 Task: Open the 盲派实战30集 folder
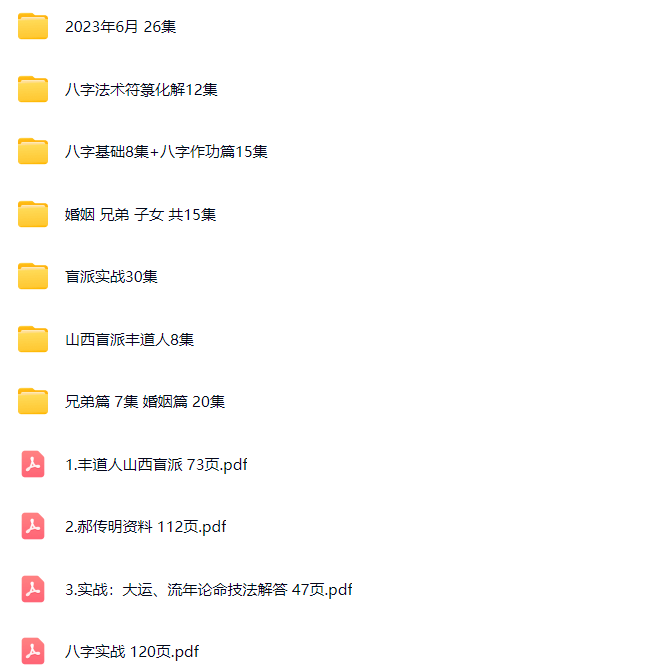click(x=111, y=277)
